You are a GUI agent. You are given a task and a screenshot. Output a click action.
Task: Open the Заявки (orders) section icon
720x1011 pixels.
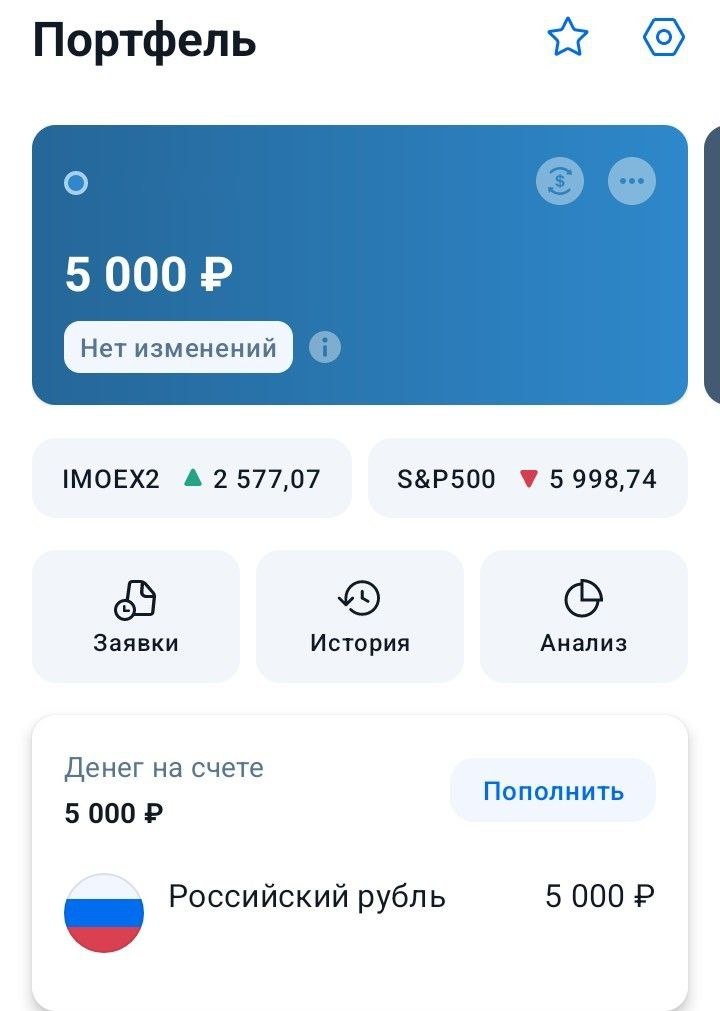tap(135, 598)
